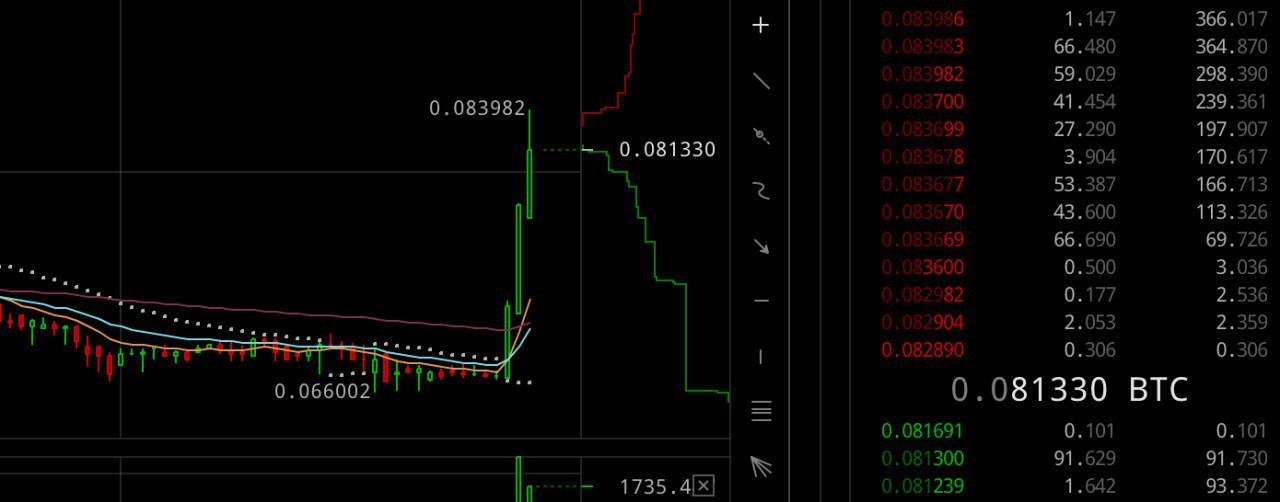Pick the trend line drawing tool

(x=761, y=81)
